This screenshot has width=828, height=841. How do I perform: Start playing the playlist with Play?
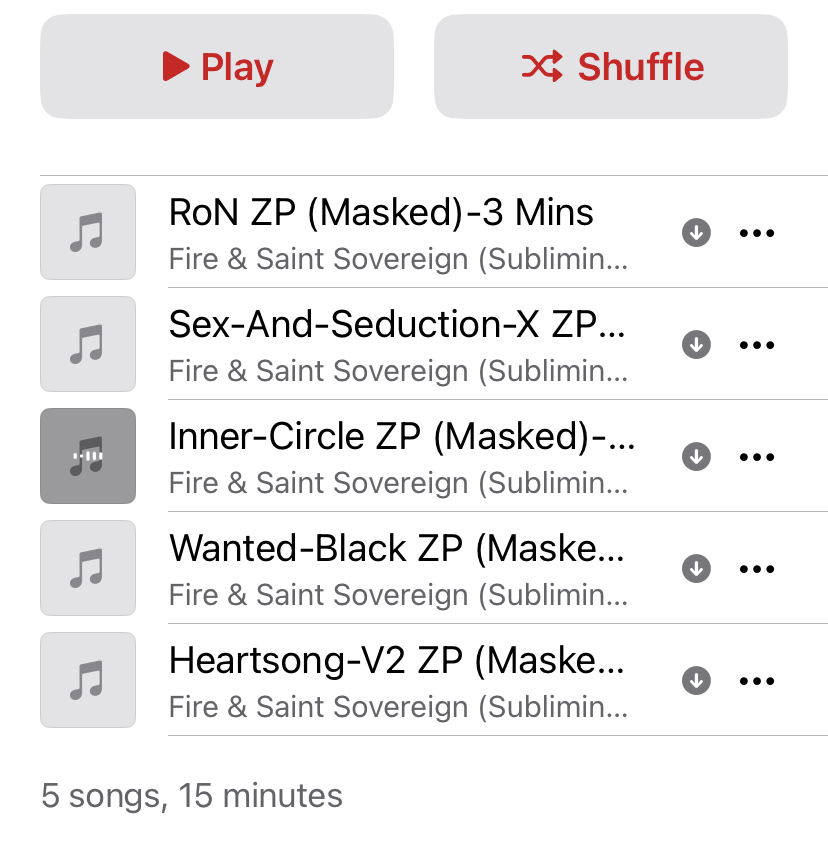(217, 67)
